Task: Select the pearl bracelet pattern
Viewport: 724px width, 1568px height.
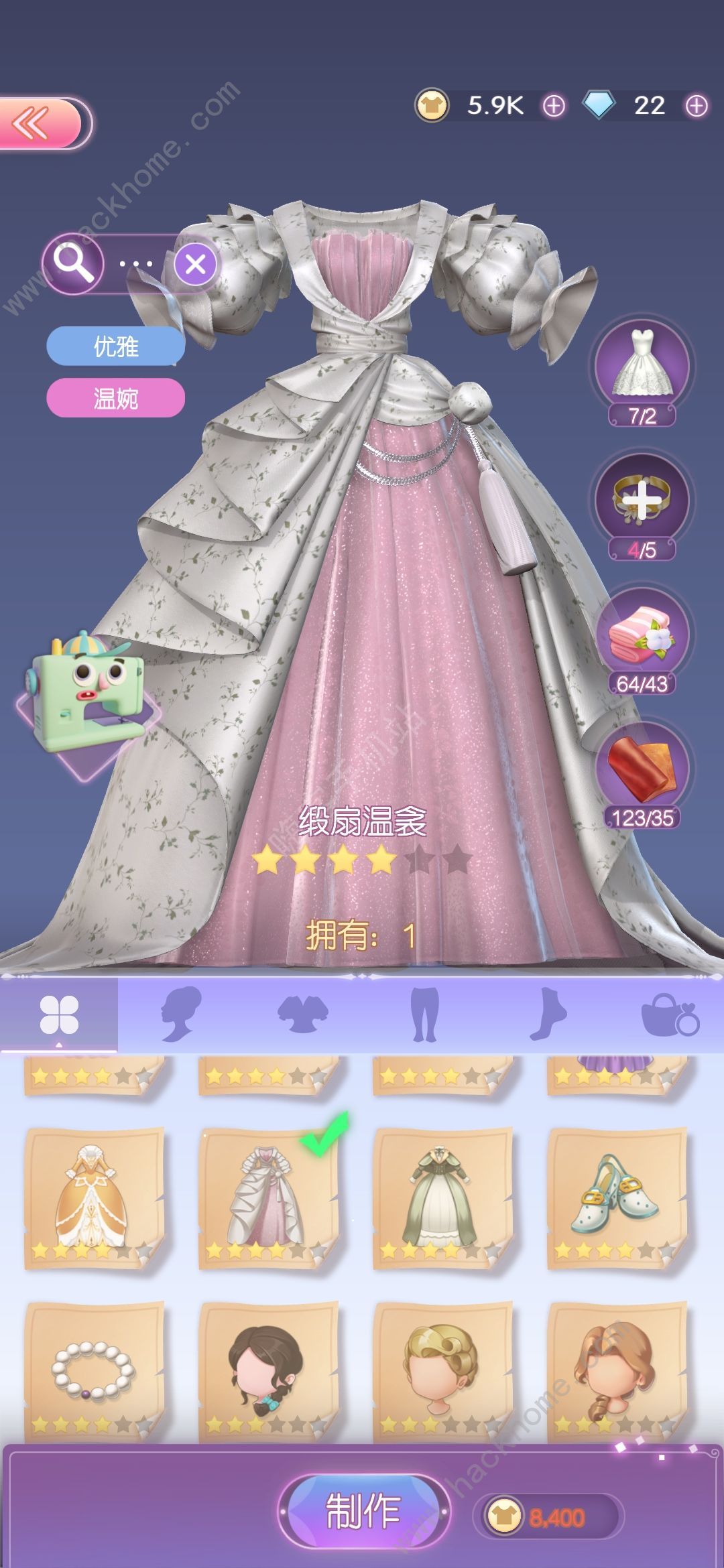Action: (x=94, y=1372)
